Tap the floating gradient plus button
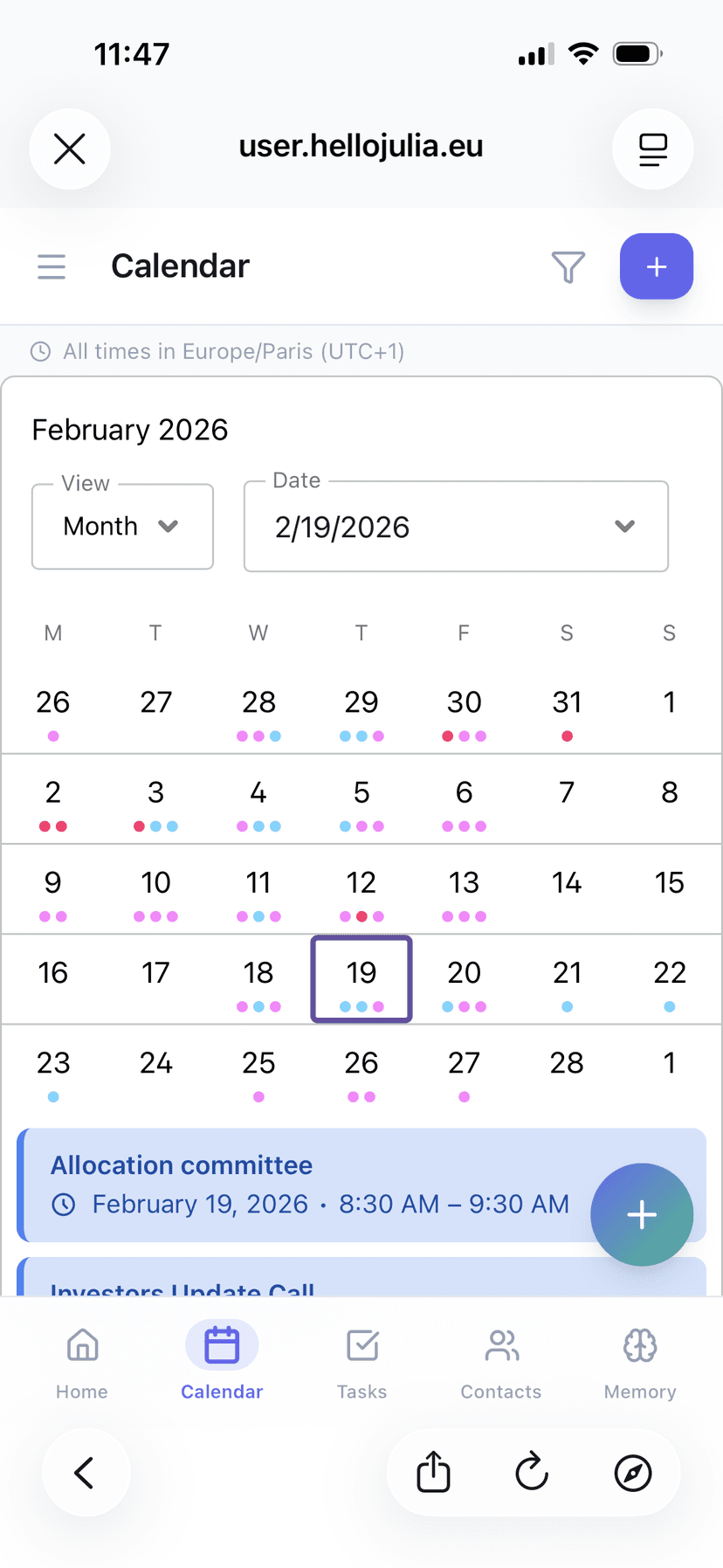 [x=642, y=1214]
